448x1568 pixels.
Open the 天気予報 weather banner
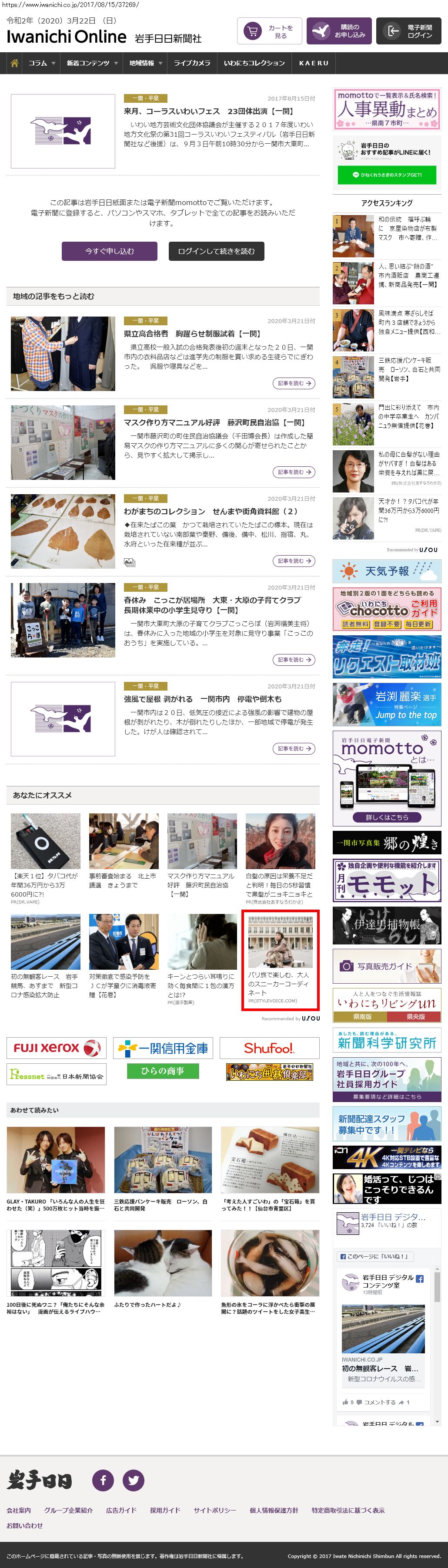click(x=387, y=572)
